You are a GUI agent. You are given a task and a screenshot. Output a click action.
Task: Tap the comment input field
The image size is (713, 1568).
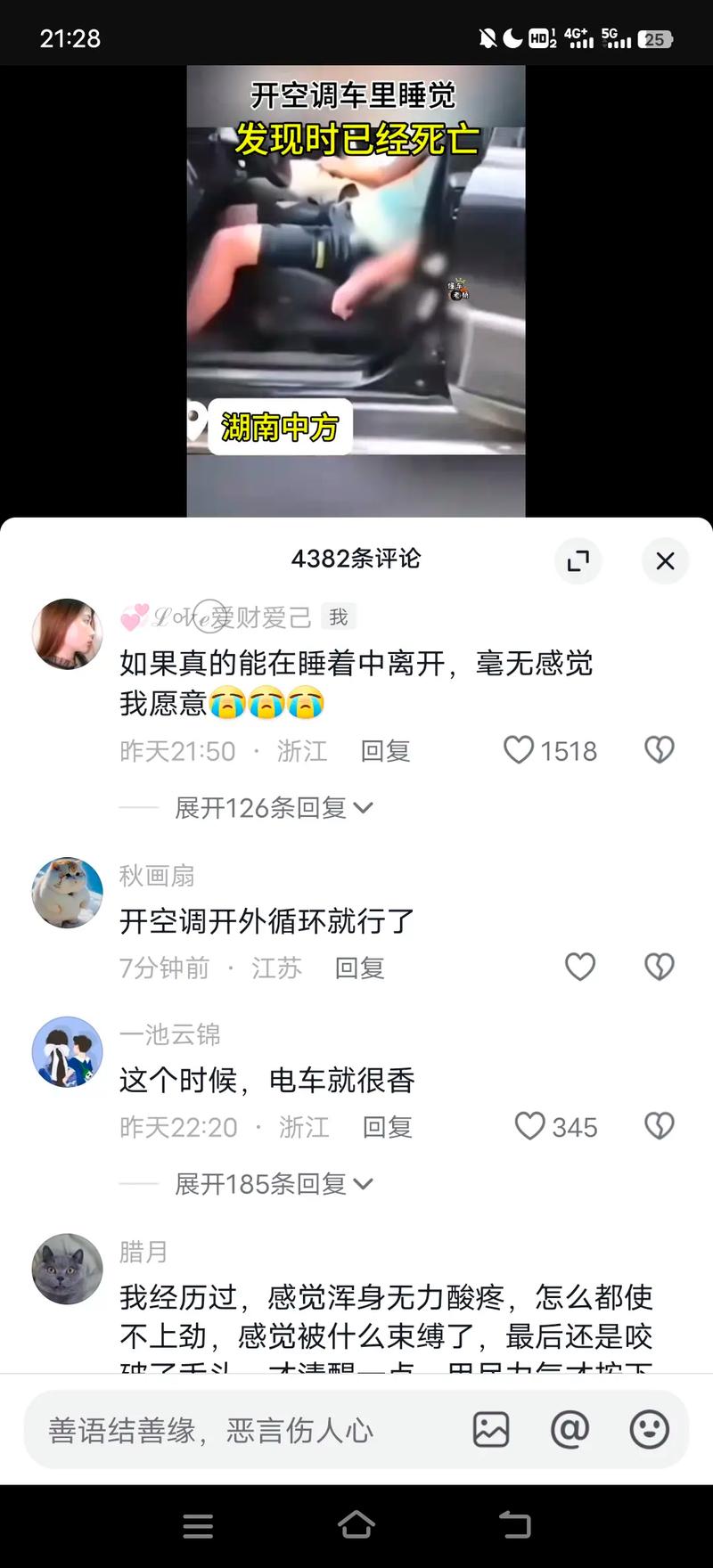point(241,1430)
